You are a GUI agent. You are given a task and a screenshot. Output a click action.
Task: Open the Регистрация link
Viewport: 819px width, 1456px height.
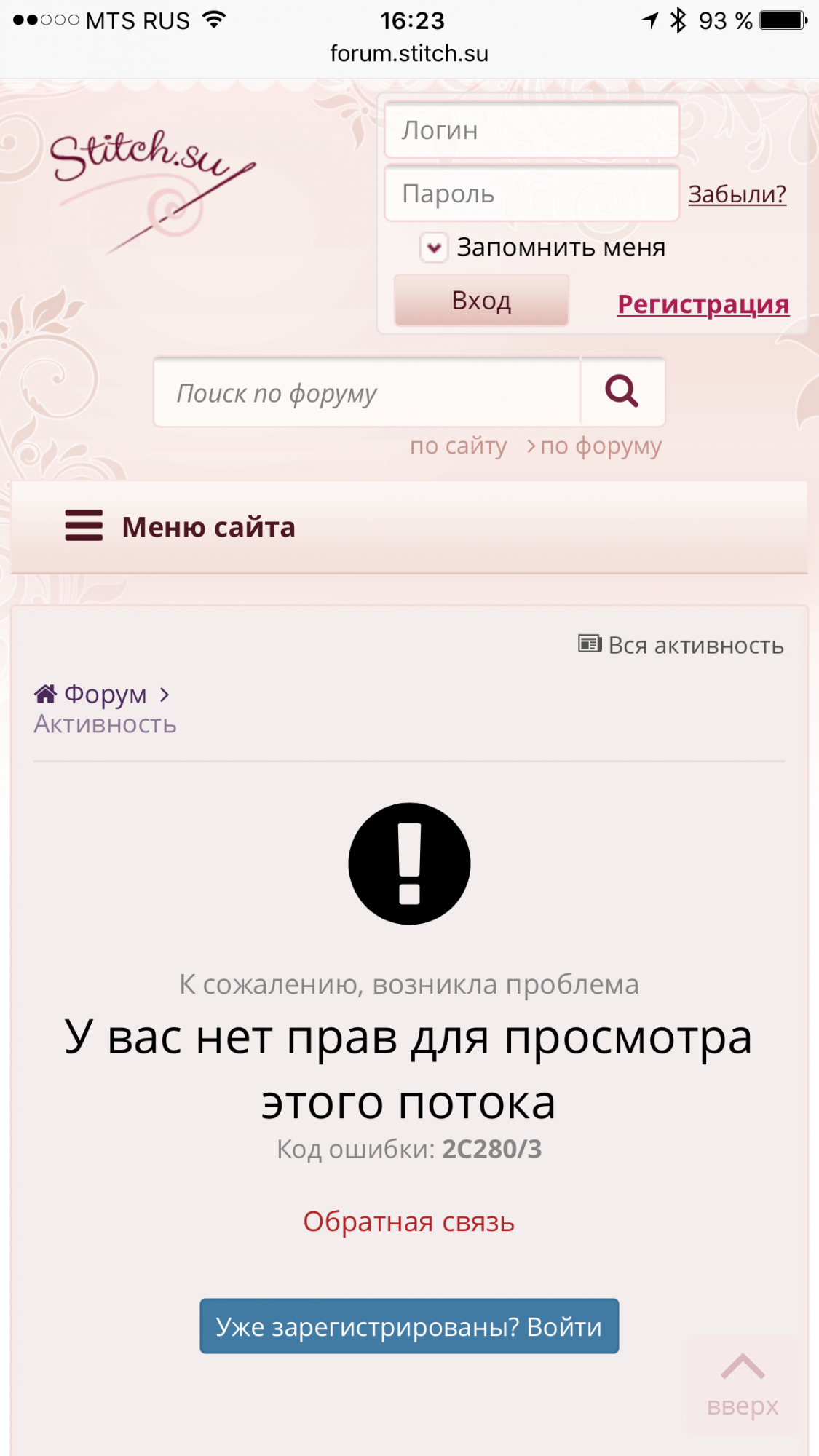[x=703, y=304]
